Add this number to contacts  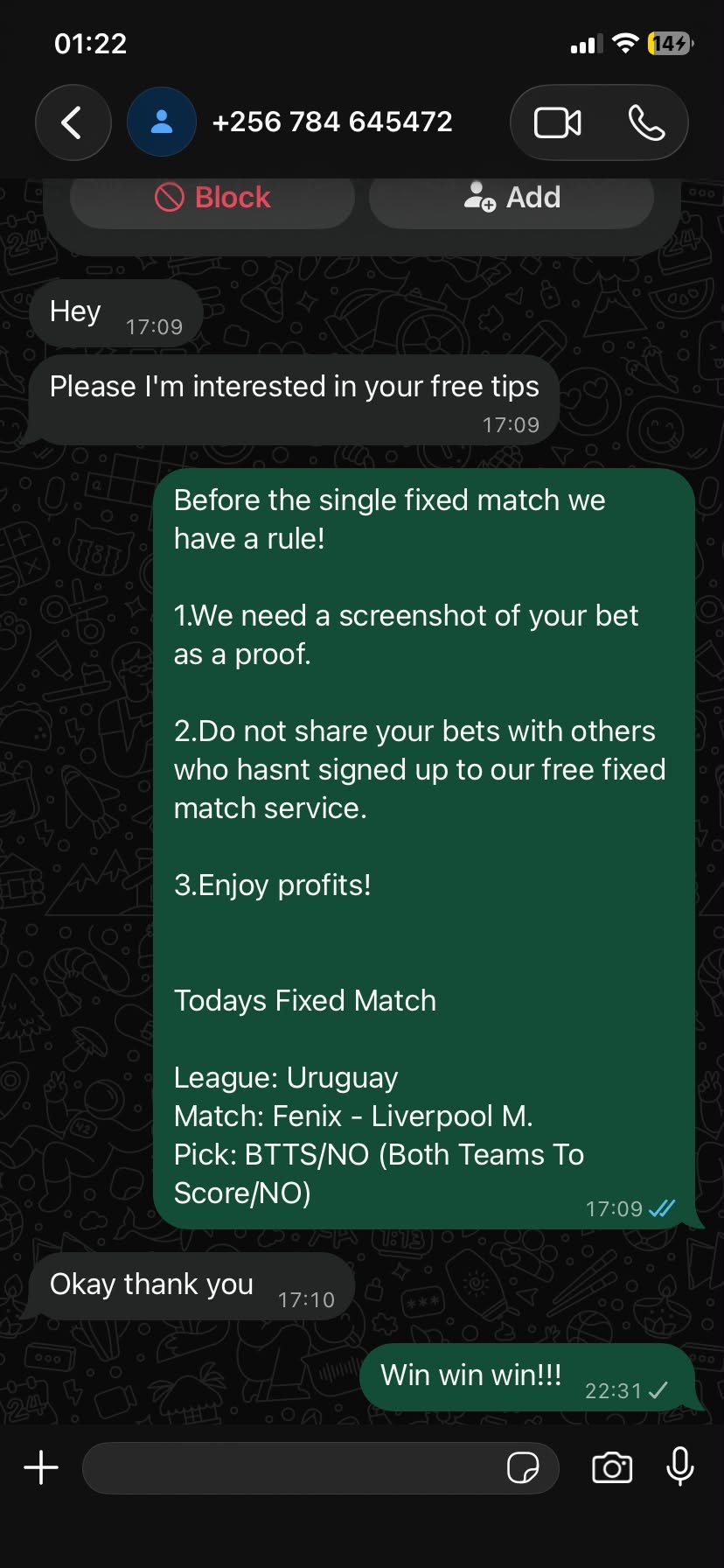pyautogui.click(x=512, y=198)
